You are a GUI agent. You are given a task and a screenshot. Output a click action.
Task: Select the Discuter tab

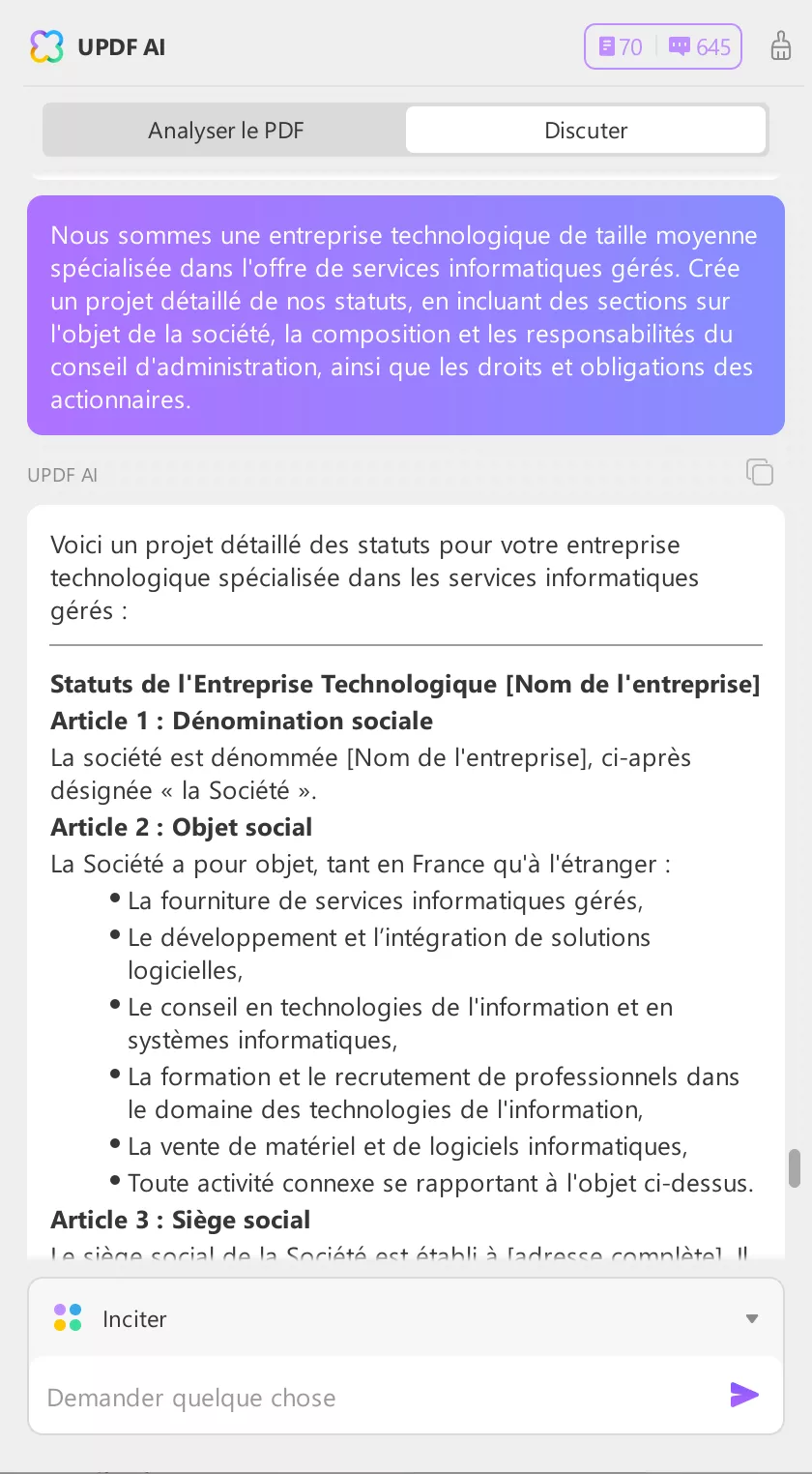[586, 131]
